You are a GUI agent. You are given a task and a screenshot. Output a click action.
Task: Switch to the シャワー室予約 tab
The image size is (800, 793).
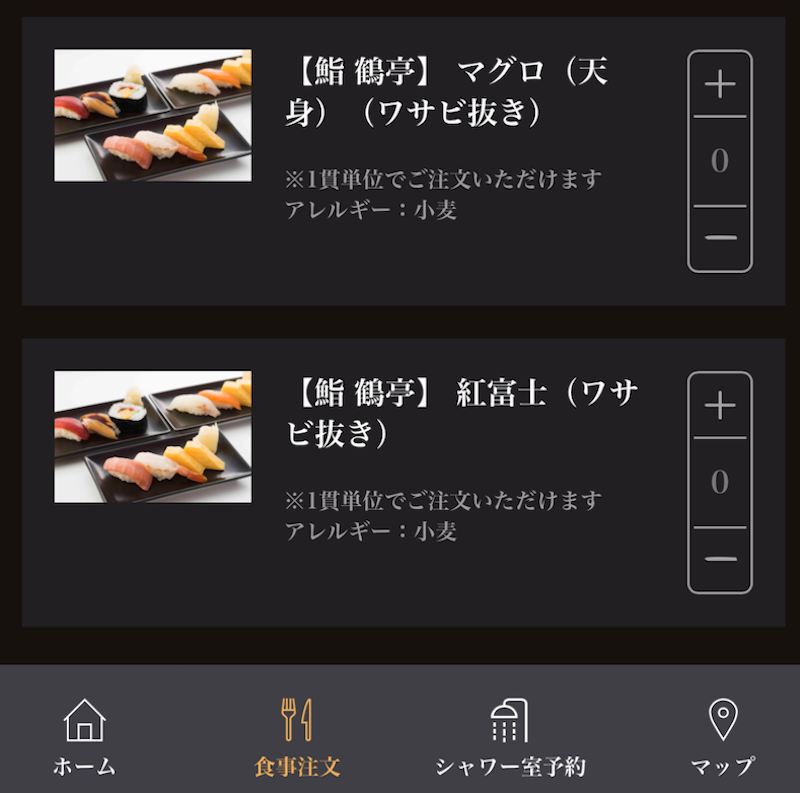pos(510,737)
